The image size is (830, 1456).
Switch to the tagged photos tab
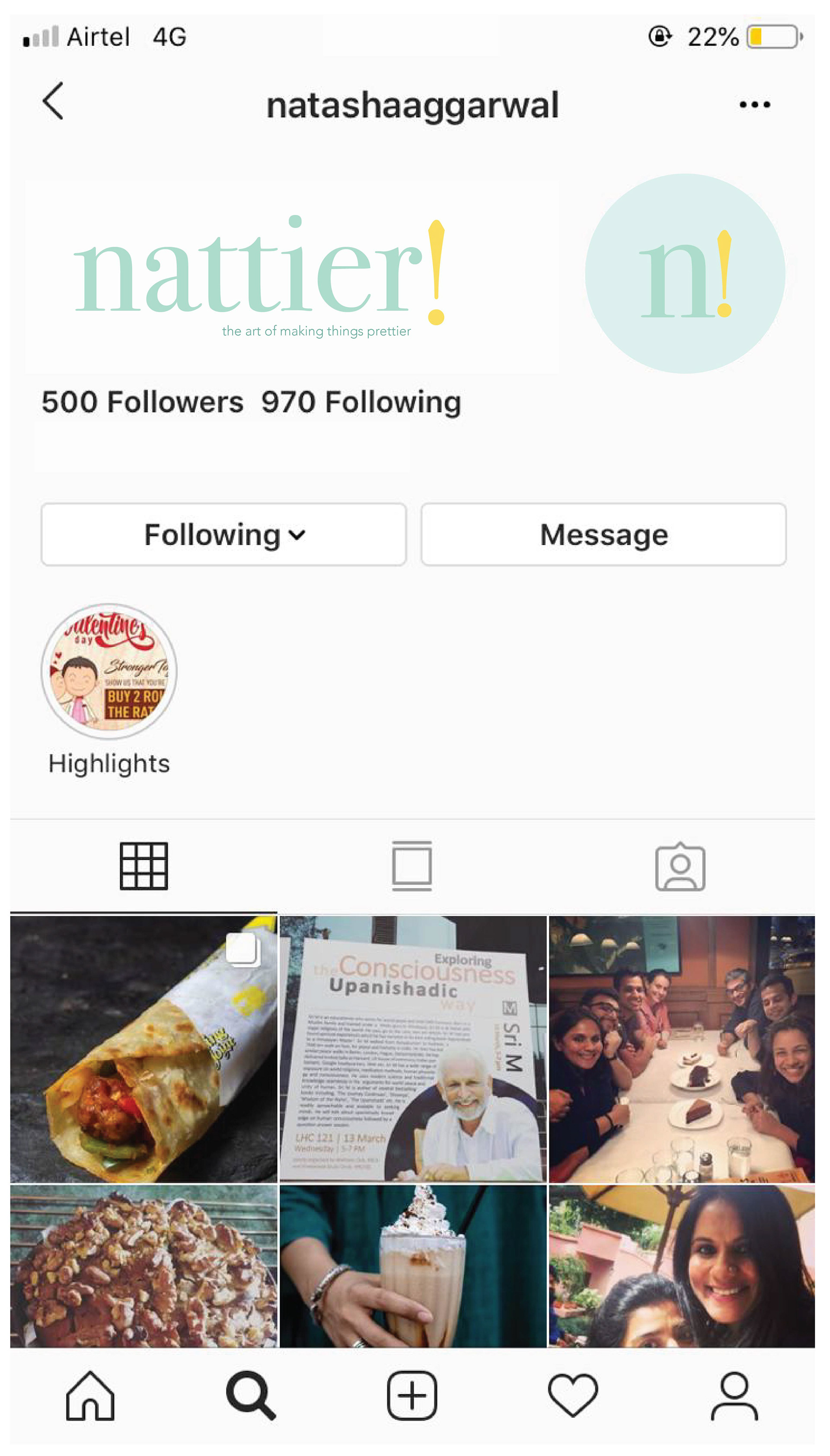pyautogui.click(x=680, y=866)
